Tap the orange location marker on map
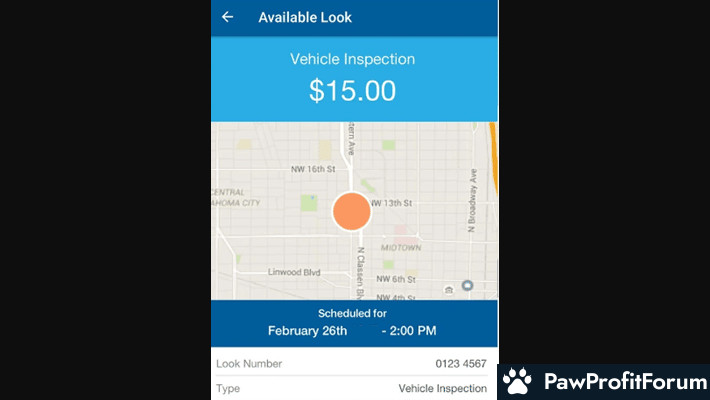The width and height of the screenshot is (710, 400). point(351,211)
